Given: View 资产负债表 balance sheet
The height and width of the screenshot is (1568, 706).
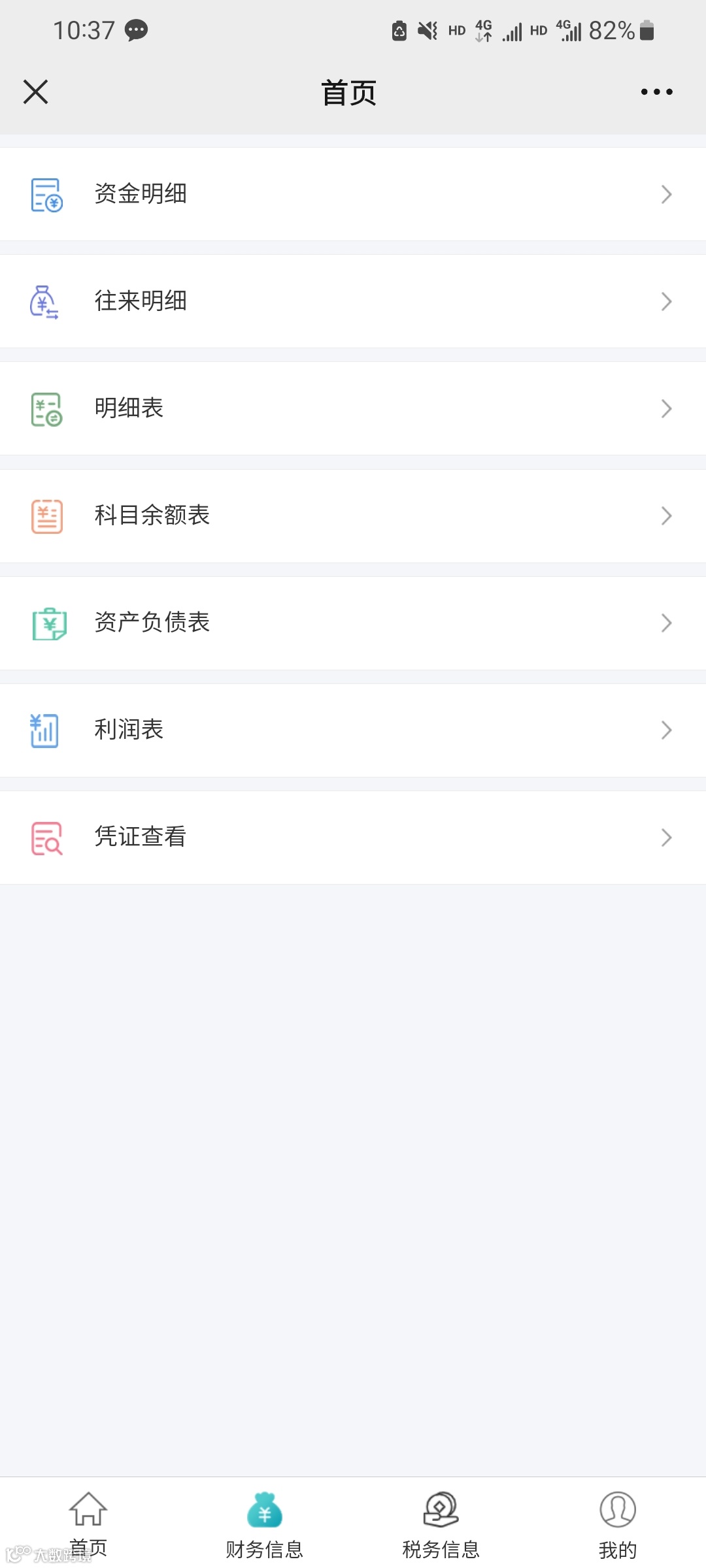Looking at the screenshot, I should 353,623.
